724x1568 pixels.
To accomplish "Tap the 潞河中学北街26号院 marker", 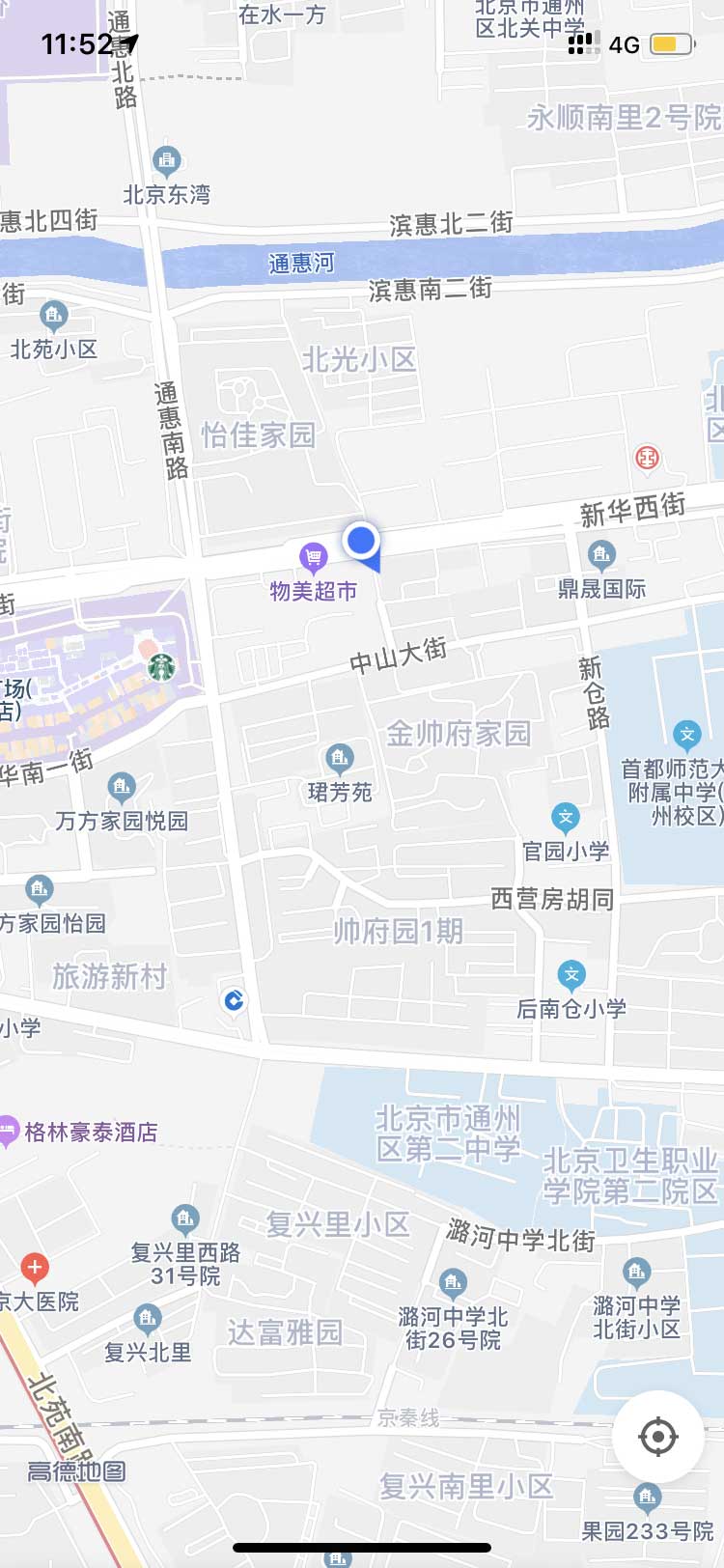I will (x=453, y=1283).
